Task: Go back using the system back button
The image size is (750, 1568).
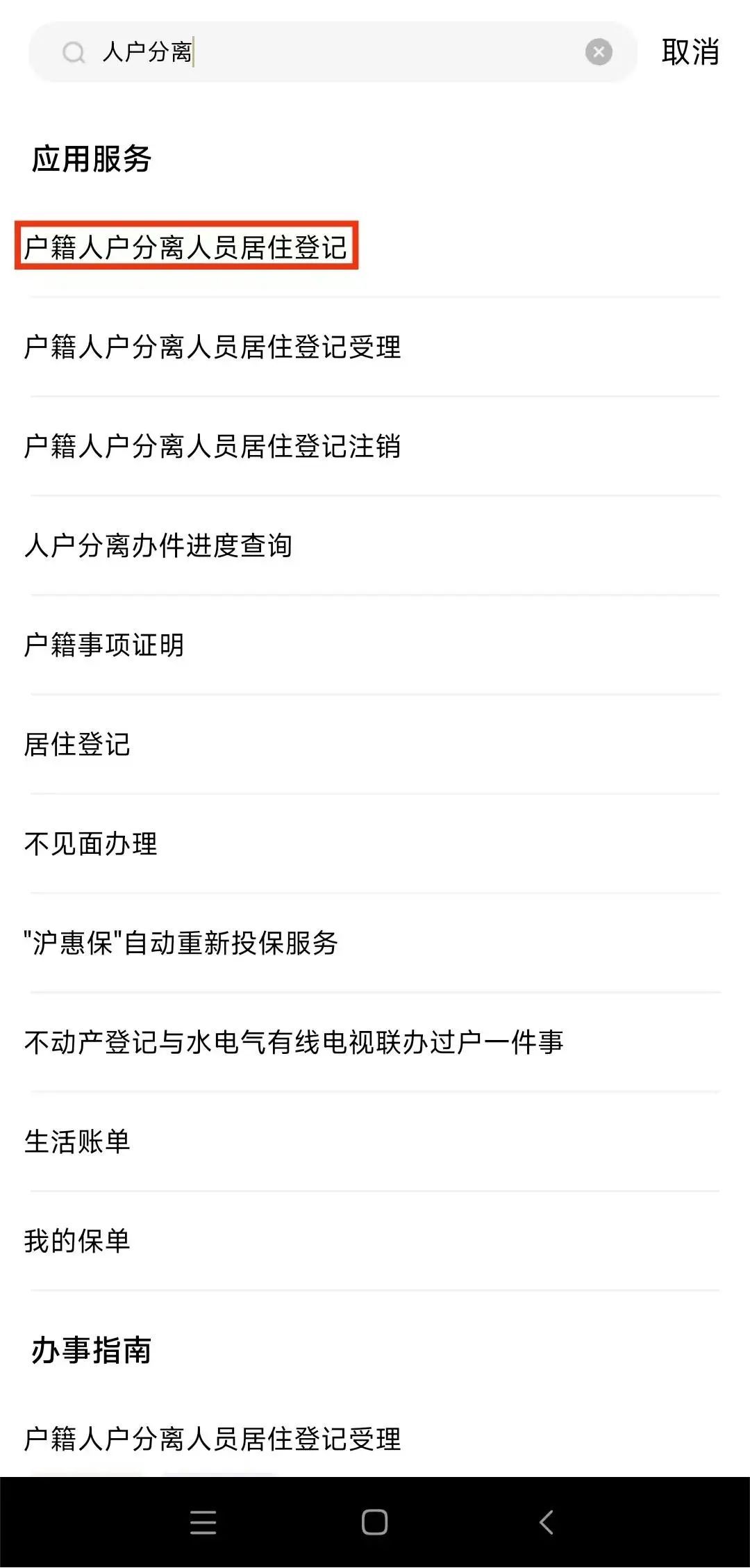Action: (547, 1522)
